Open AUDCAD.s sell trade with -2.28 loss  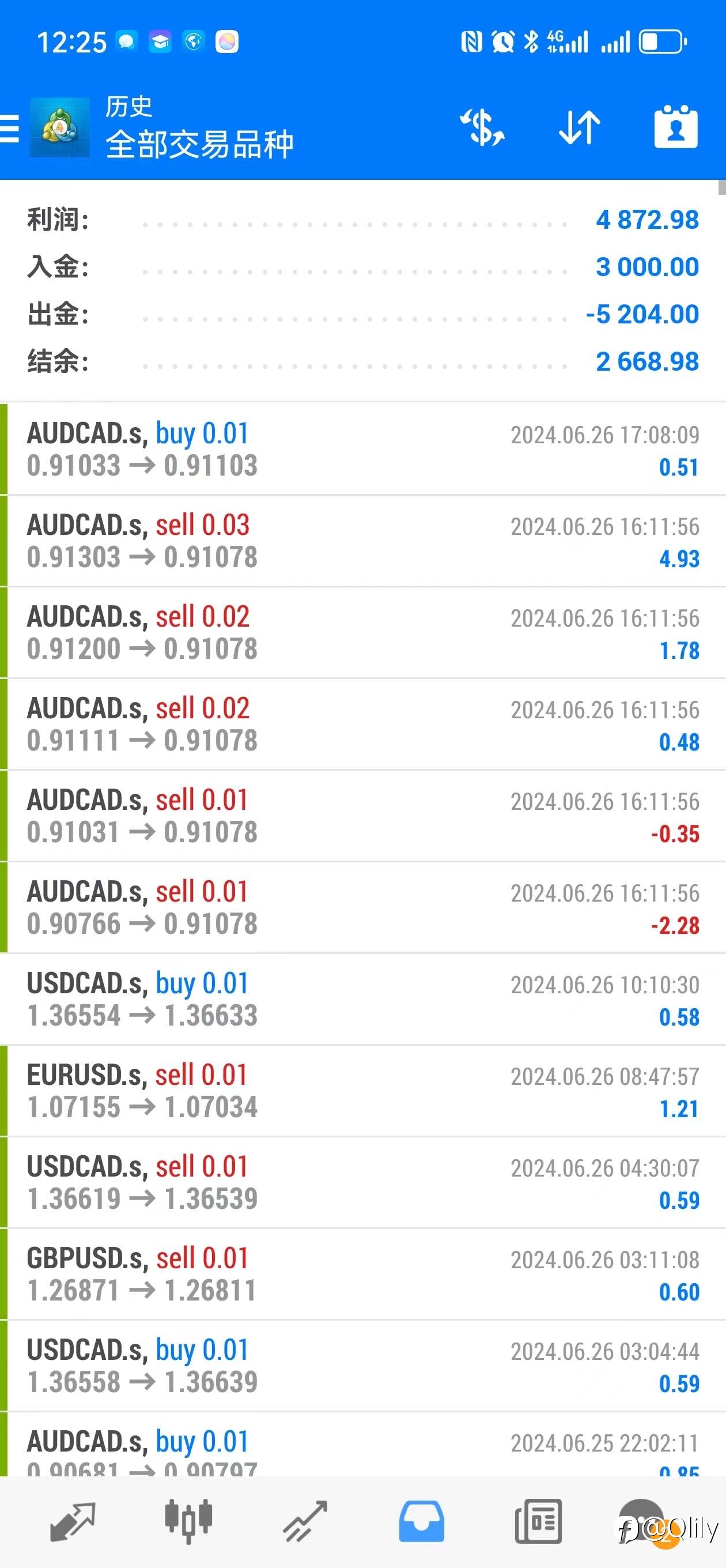pyautogui.click(x=362, y=907)
